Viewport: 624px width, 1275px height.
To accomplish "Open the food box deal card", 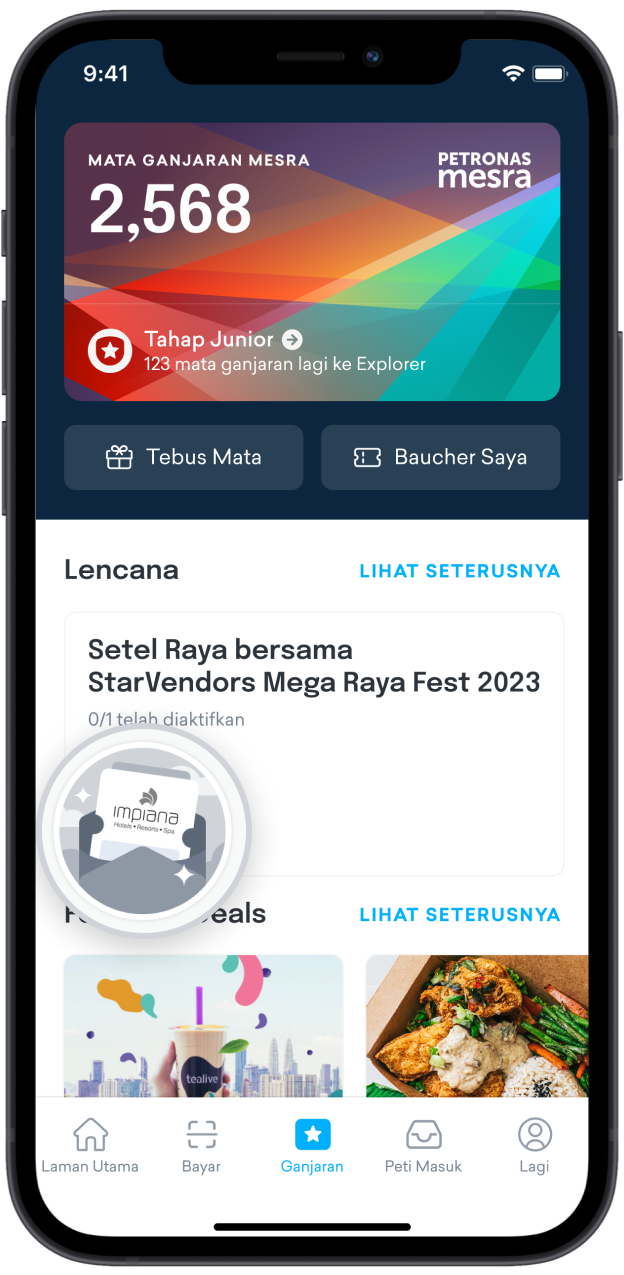I will click(477, 1025).
